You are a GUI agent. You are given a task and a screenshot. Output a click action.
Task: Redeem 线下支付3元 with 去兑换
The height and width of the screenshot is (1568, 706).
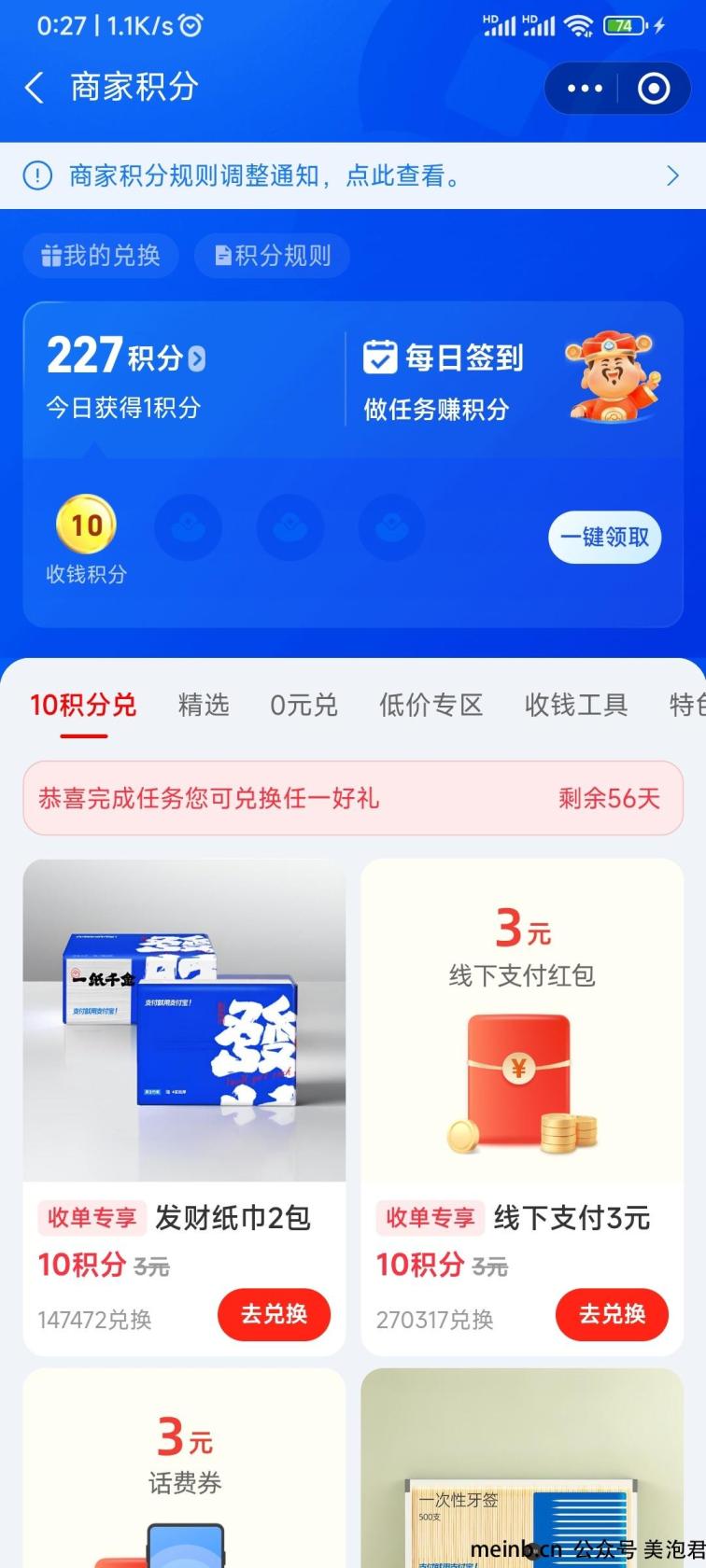[x=612, y=1314]
